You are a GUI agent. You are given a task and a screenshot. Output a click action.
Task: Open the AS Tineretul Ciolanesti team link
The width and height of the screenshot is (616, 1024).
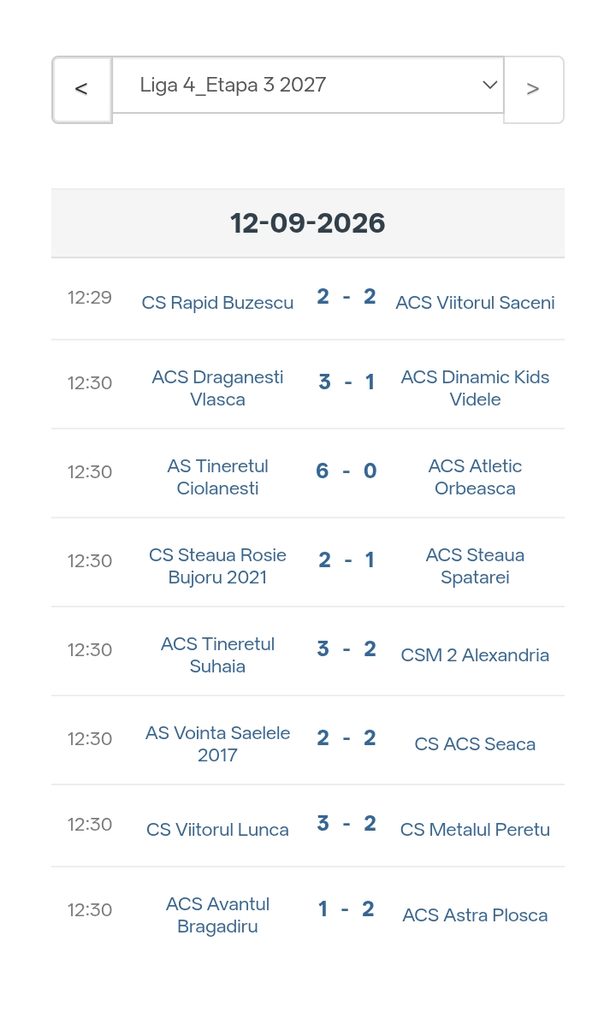218,477
